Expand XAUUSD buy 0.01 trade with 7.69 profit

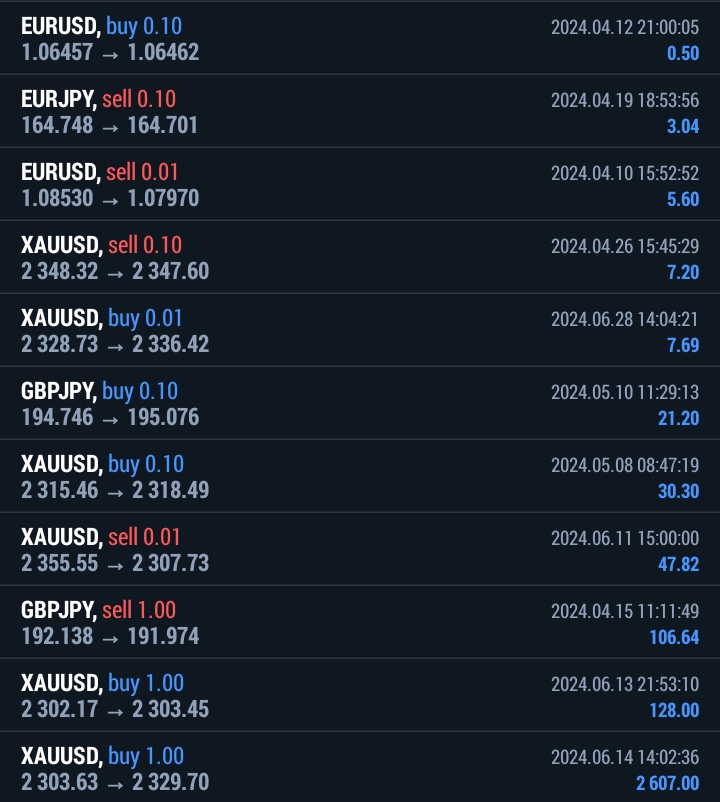tap(360, 330)
